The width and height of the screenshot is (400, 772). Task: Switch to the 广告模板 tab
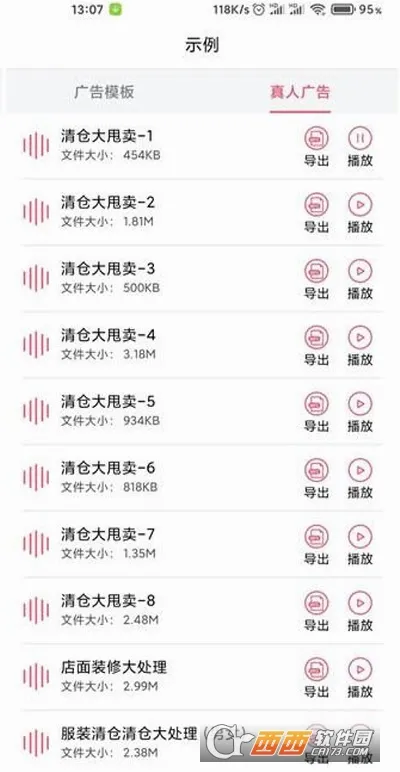[x=104, y=92]
